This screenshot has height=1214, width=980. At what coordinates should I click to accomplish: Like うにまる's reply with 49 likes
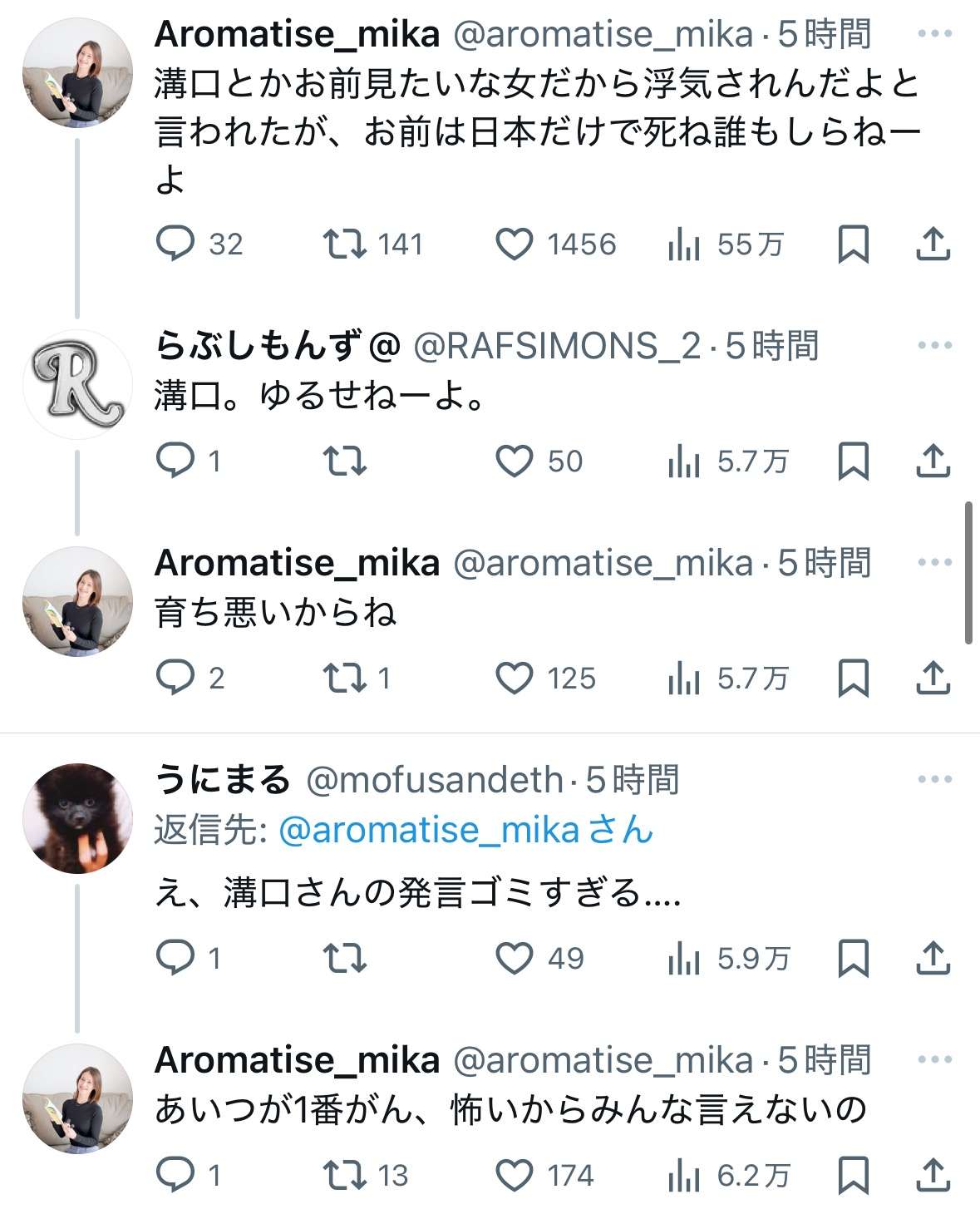(x=515, y=959)
